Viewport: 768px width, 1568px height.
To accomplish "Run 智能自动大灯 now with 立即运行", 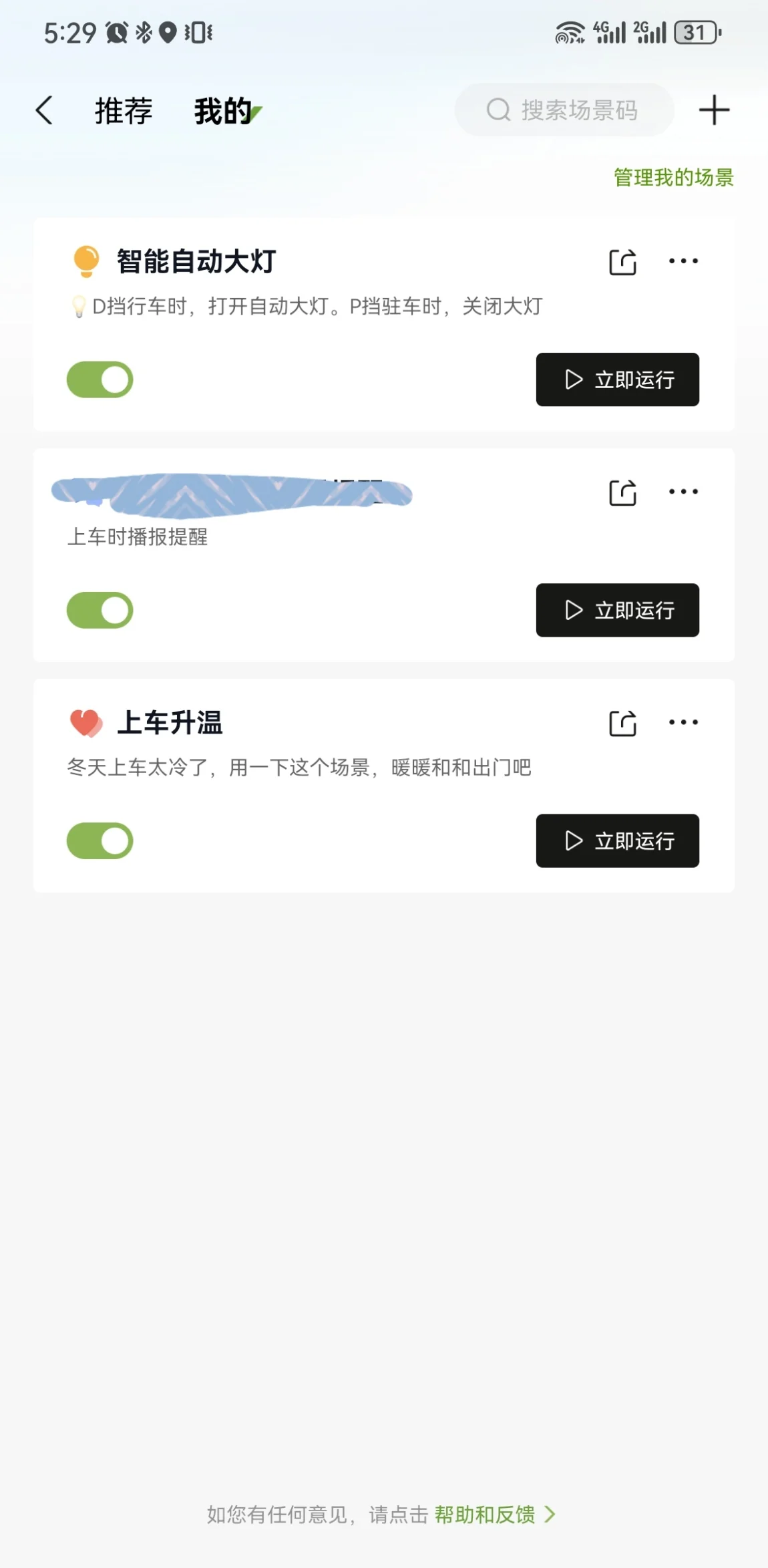I will pos(618,379).
